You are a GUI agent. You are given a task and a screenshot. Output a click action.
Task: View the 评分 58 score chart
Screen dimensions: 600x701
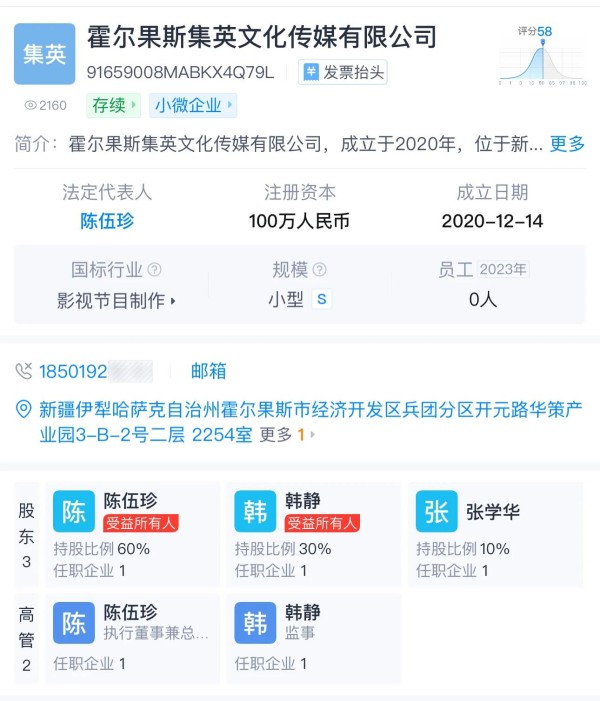[x=540, y=57]
